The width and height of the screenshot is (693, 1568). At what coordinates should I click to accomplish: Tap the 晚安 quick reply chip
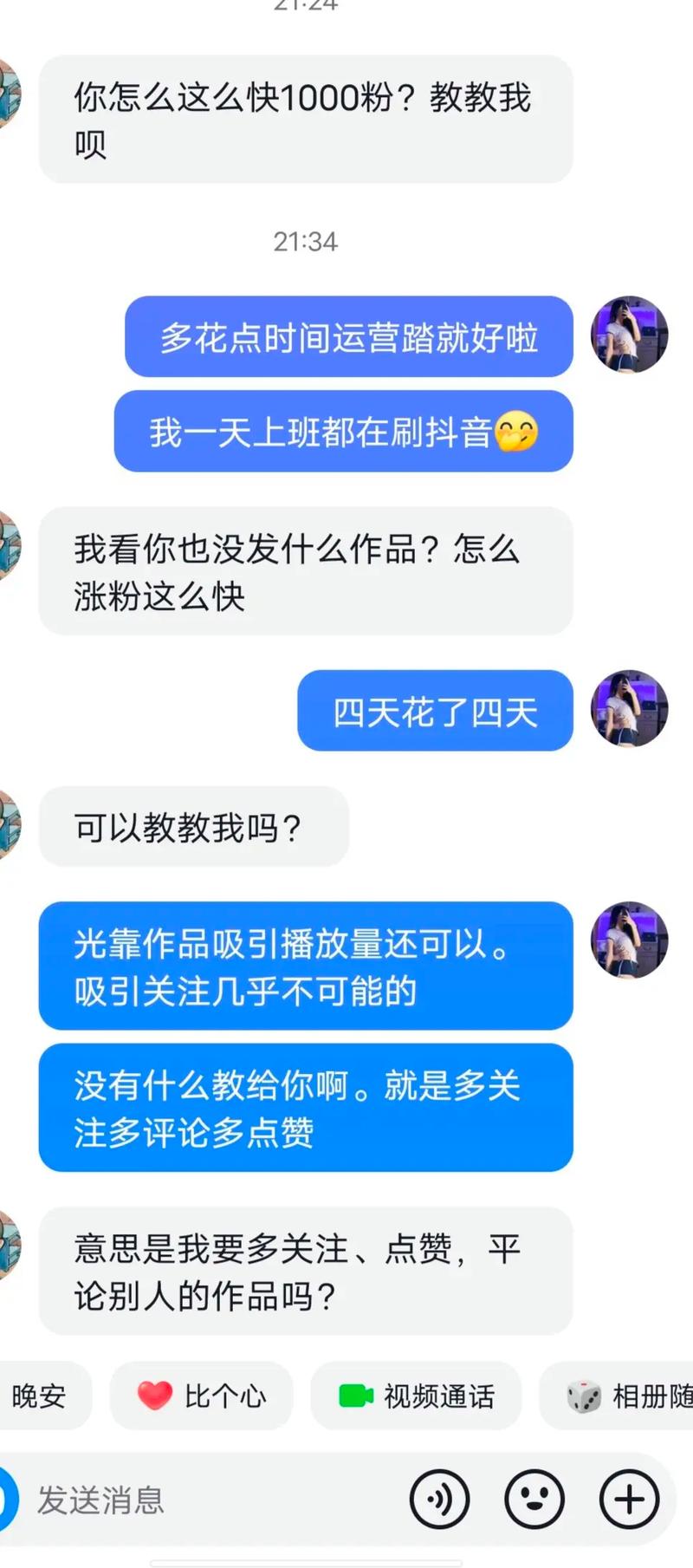tap(40, 1396)
